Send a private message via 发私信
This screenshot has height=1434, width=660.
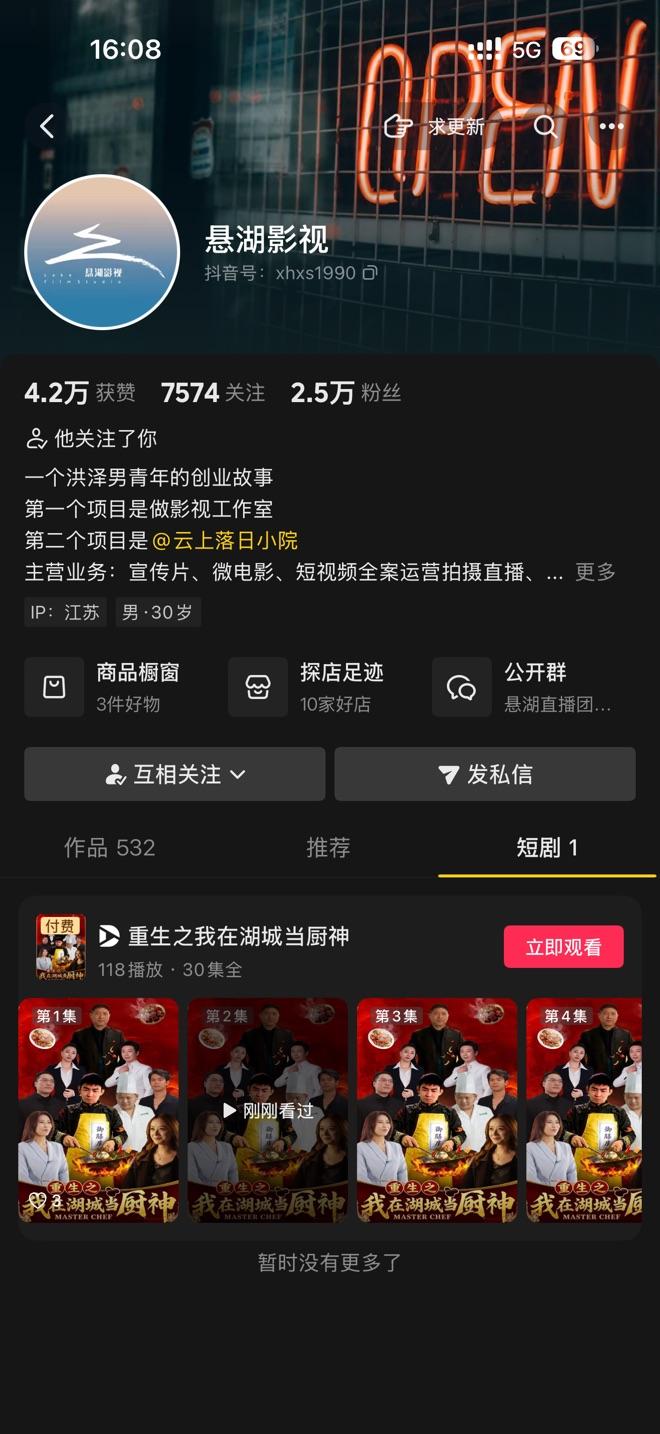(485, 774)
